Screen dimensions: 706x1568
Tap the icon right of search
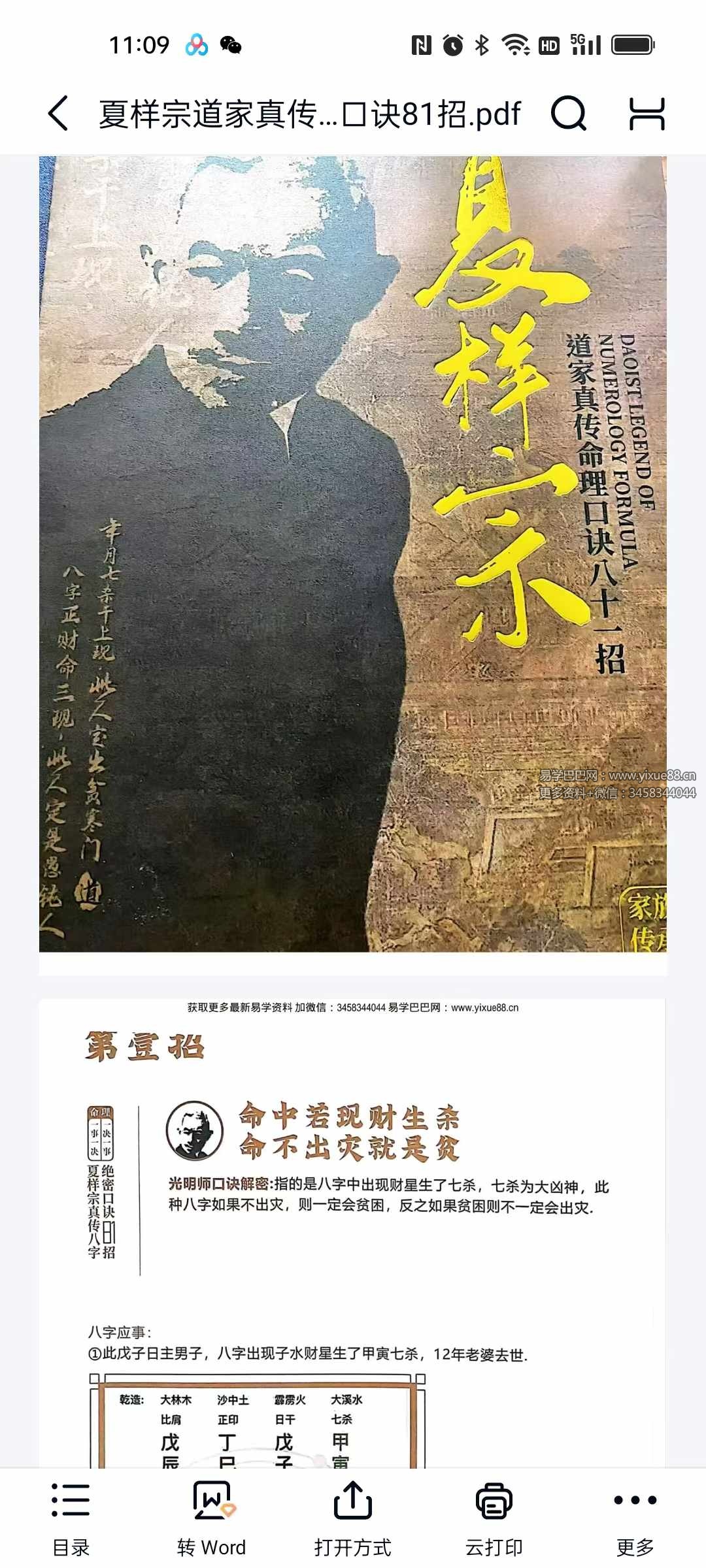pos(647,114)
